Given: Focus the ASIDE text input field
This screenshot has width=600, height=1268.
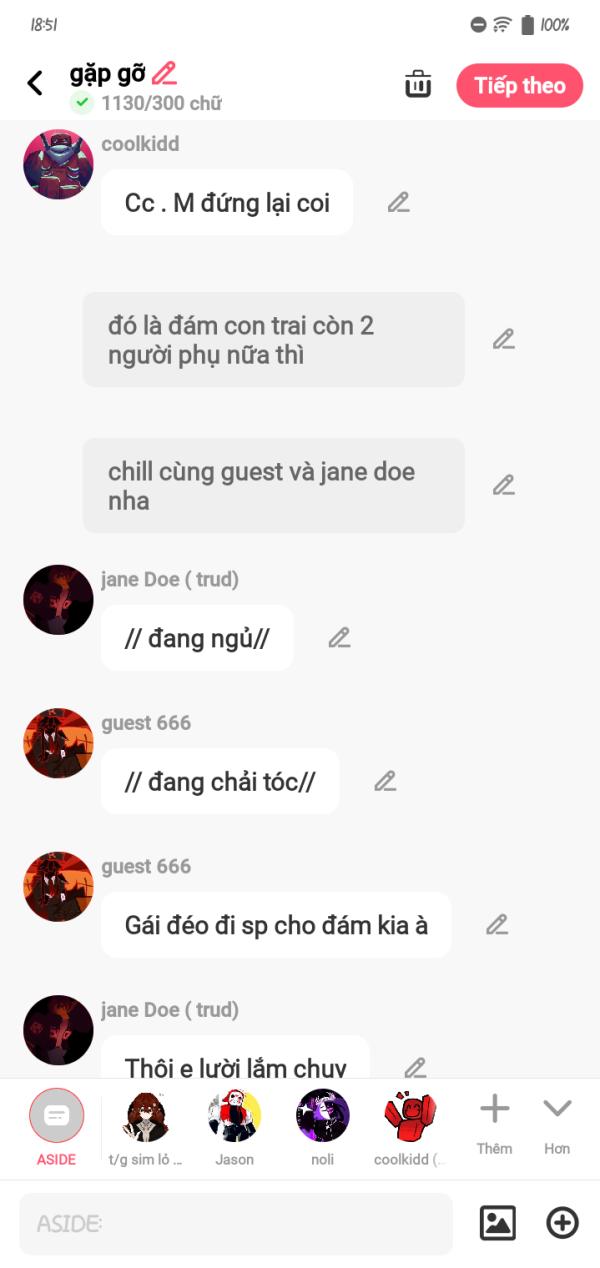Looking at the screenshot, I should coord(236,1223).
